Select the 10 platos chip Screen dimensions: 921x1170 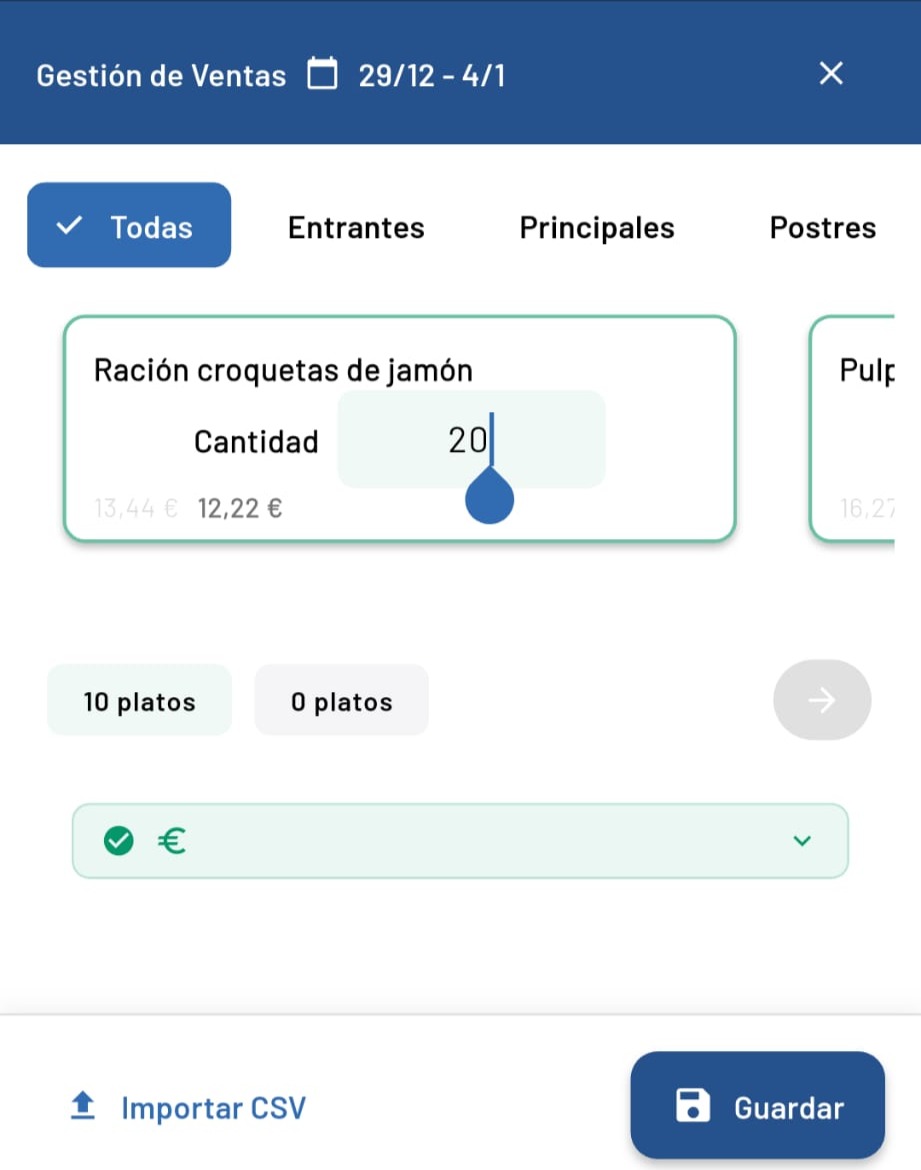point(139,700)
